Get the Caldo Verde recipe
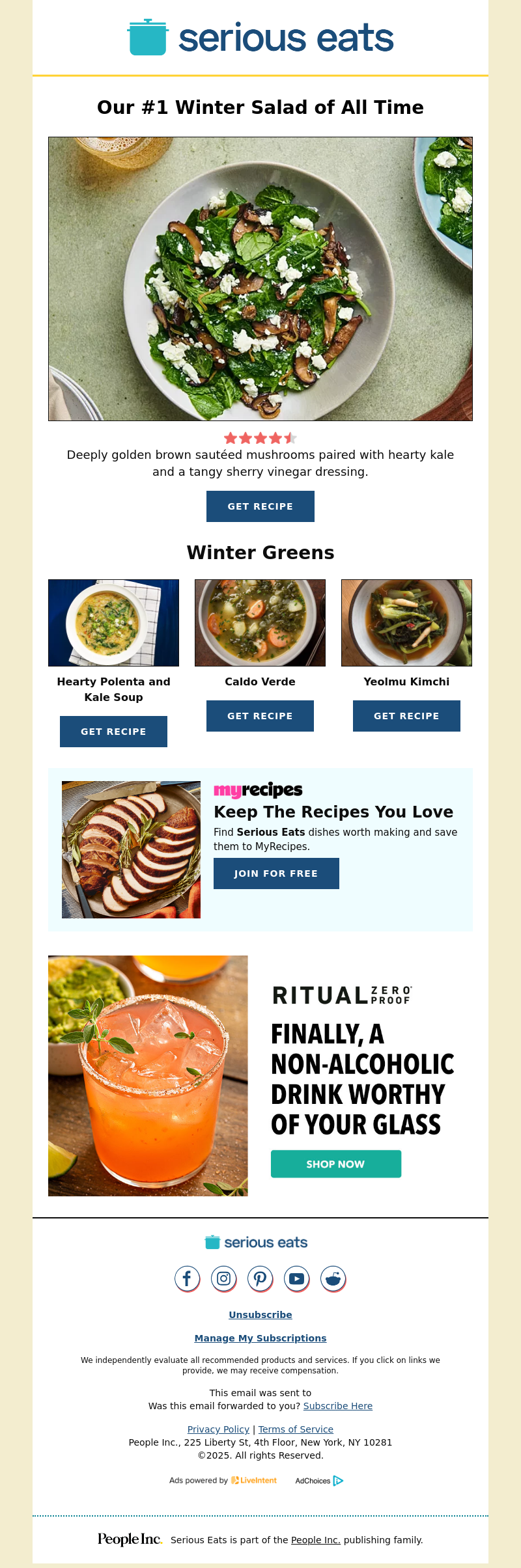 point(260,716)
